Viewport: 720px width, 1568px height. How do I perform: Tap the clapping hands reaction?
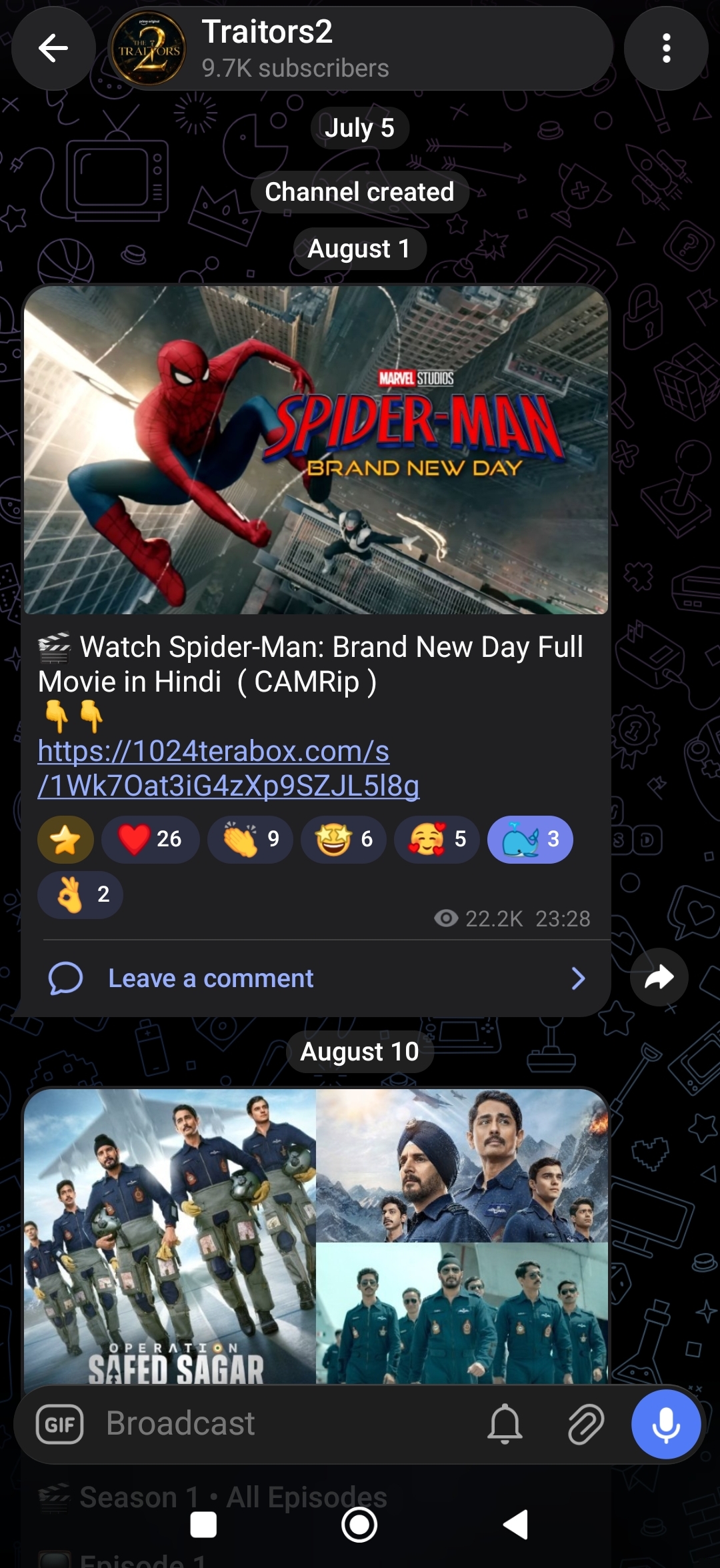[250, 839]
